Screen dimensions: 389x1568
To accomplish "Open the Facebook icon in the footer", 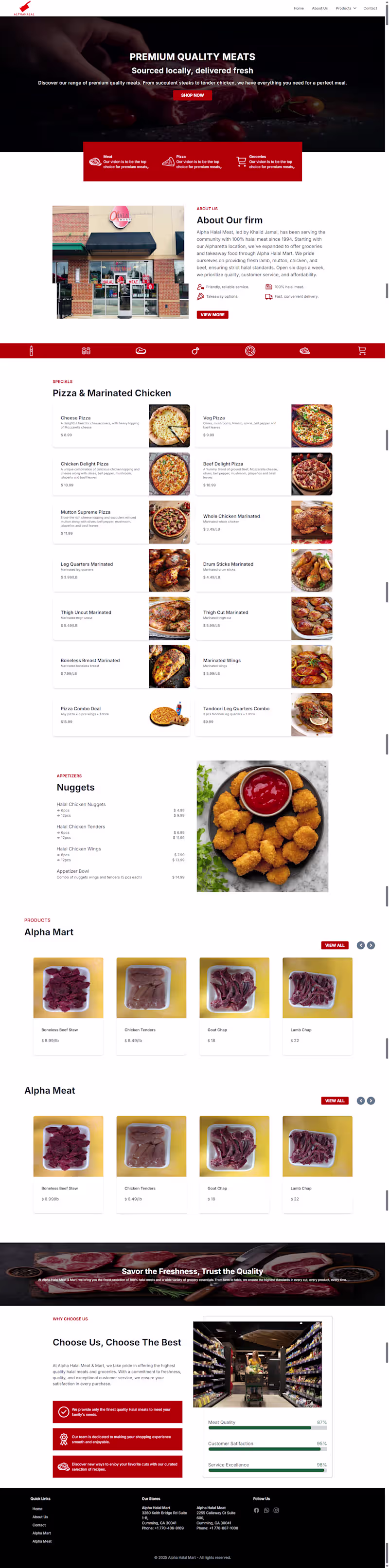I will [256, 1510].
